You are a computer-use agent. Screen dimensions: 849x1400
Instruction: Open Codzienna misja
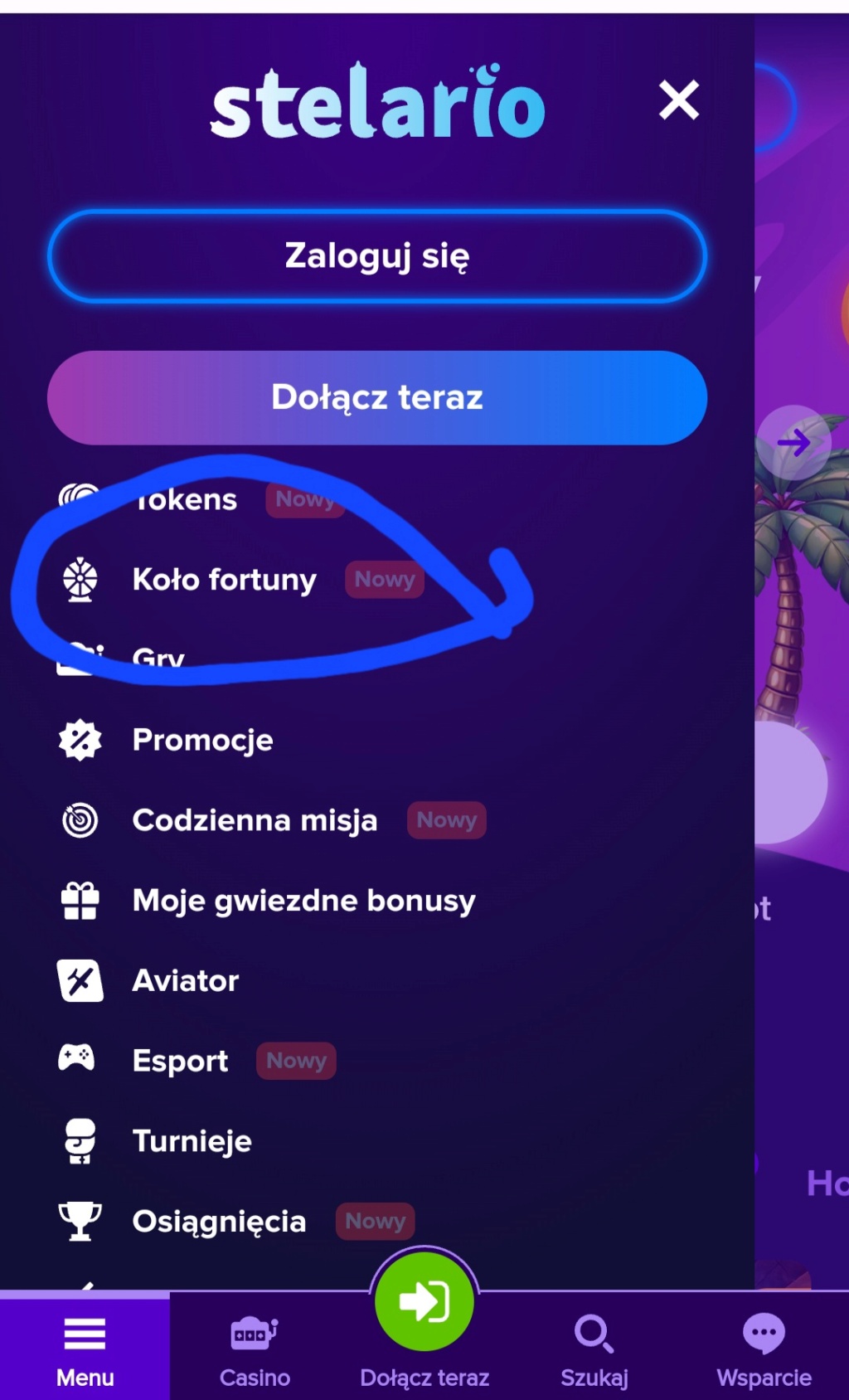[x=255, y=820]
